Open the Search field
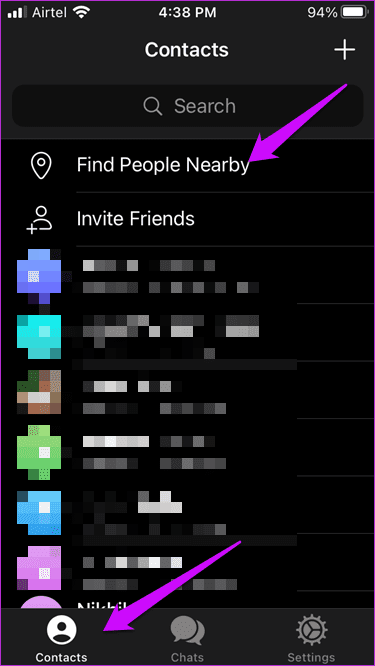375x666 pixels. 188,106
